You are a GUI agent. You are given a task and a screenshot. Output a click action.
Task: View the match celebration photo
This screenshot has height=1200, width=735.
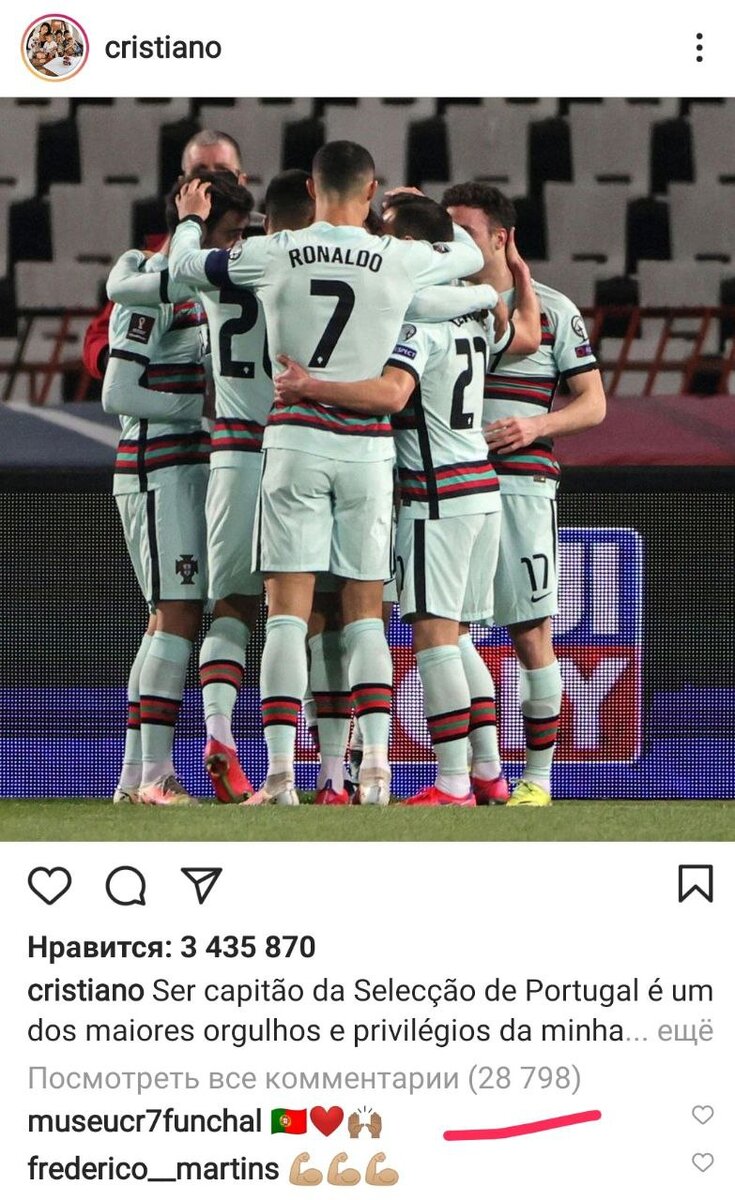(x=367, y=460)
